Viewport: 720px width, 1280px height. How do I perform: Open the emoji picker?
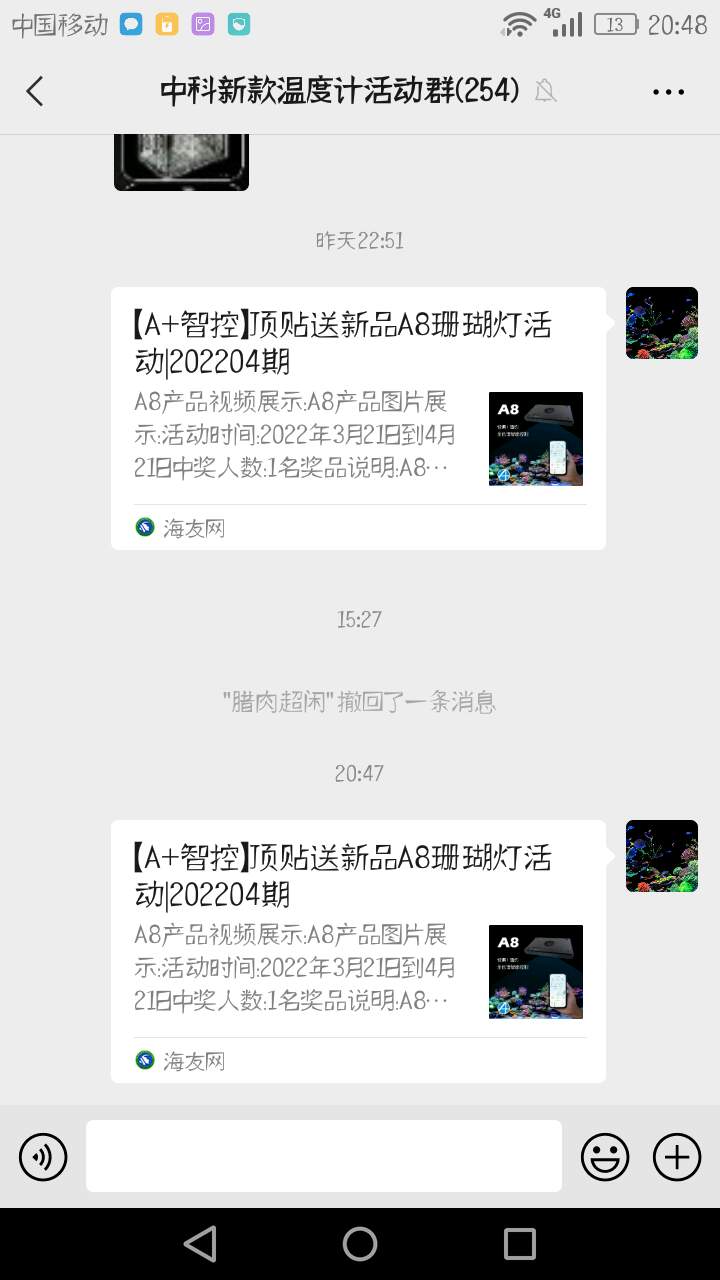[x=605, y=1158]
